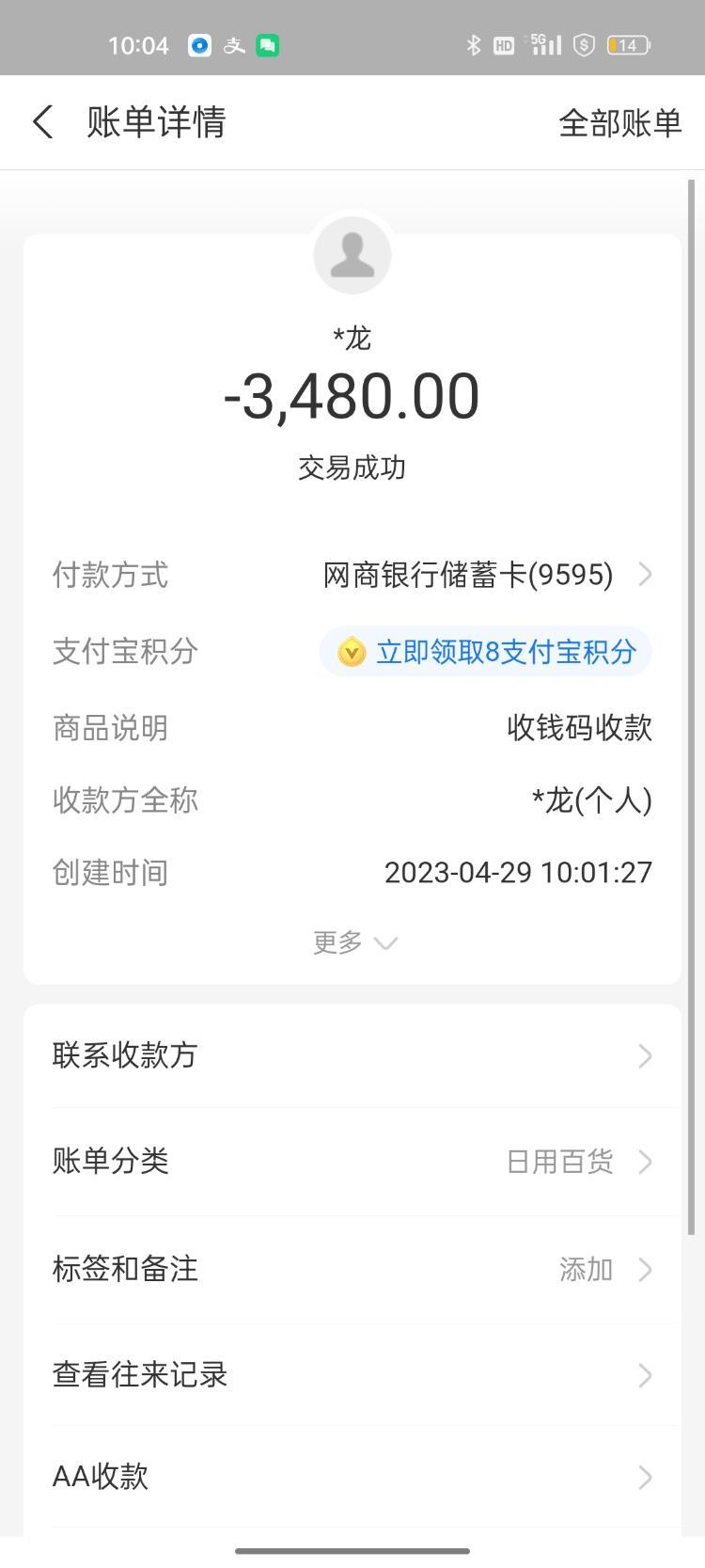Open 查看往来记录 row
The height and width of the screenshot is (1568, 705).
coord(352,1375)
